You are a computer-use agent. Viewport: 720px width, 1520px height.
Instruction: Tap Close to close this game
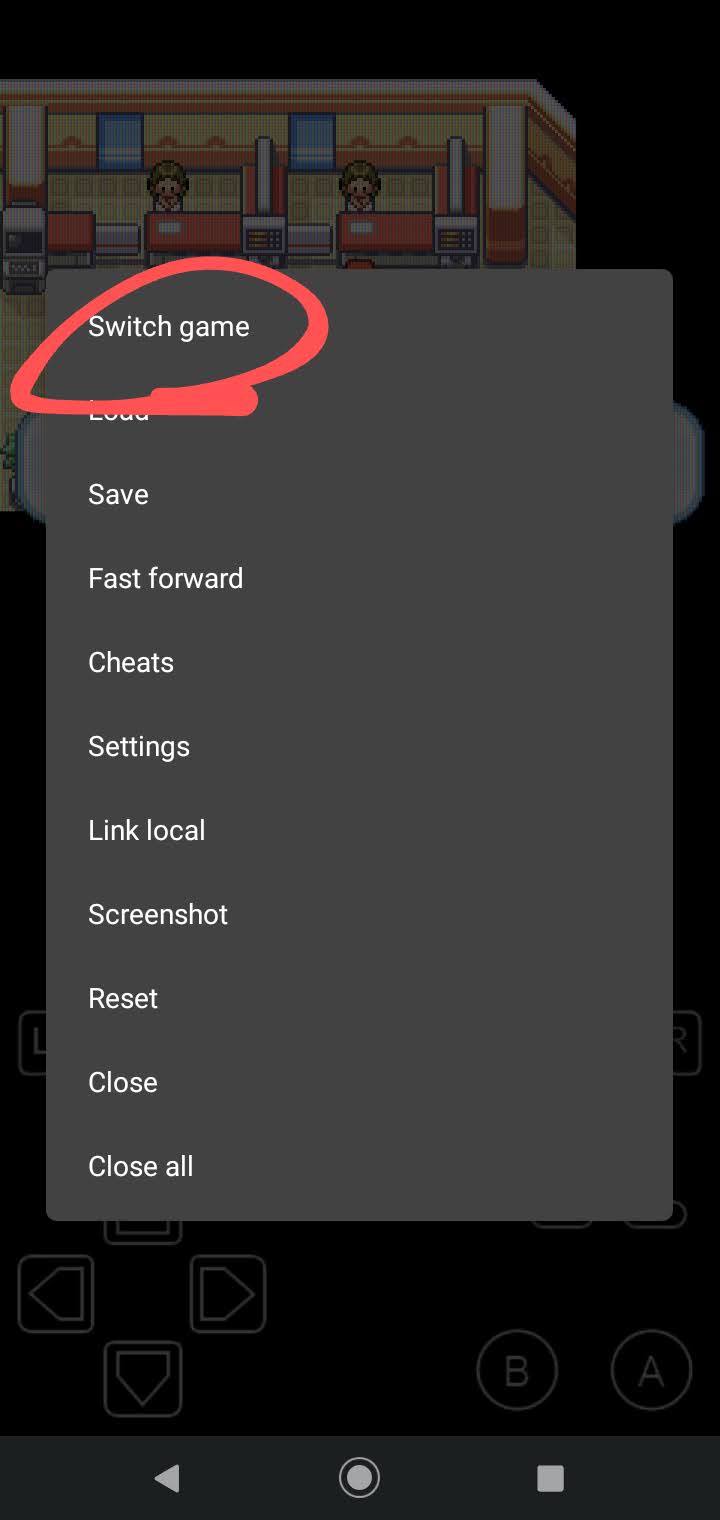123,1083
